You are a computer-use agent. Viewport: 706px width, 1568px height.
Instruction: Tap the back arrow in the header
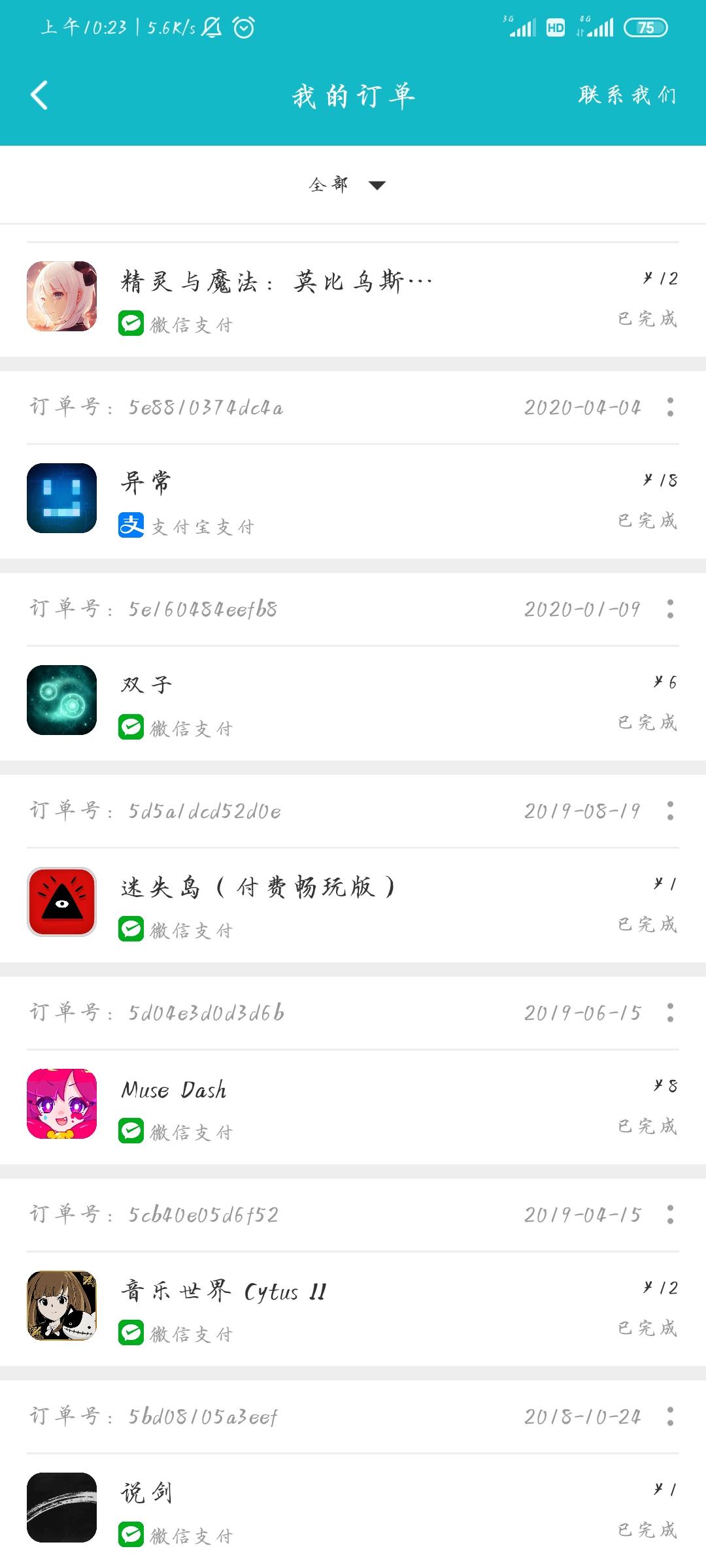pos(39,95)
